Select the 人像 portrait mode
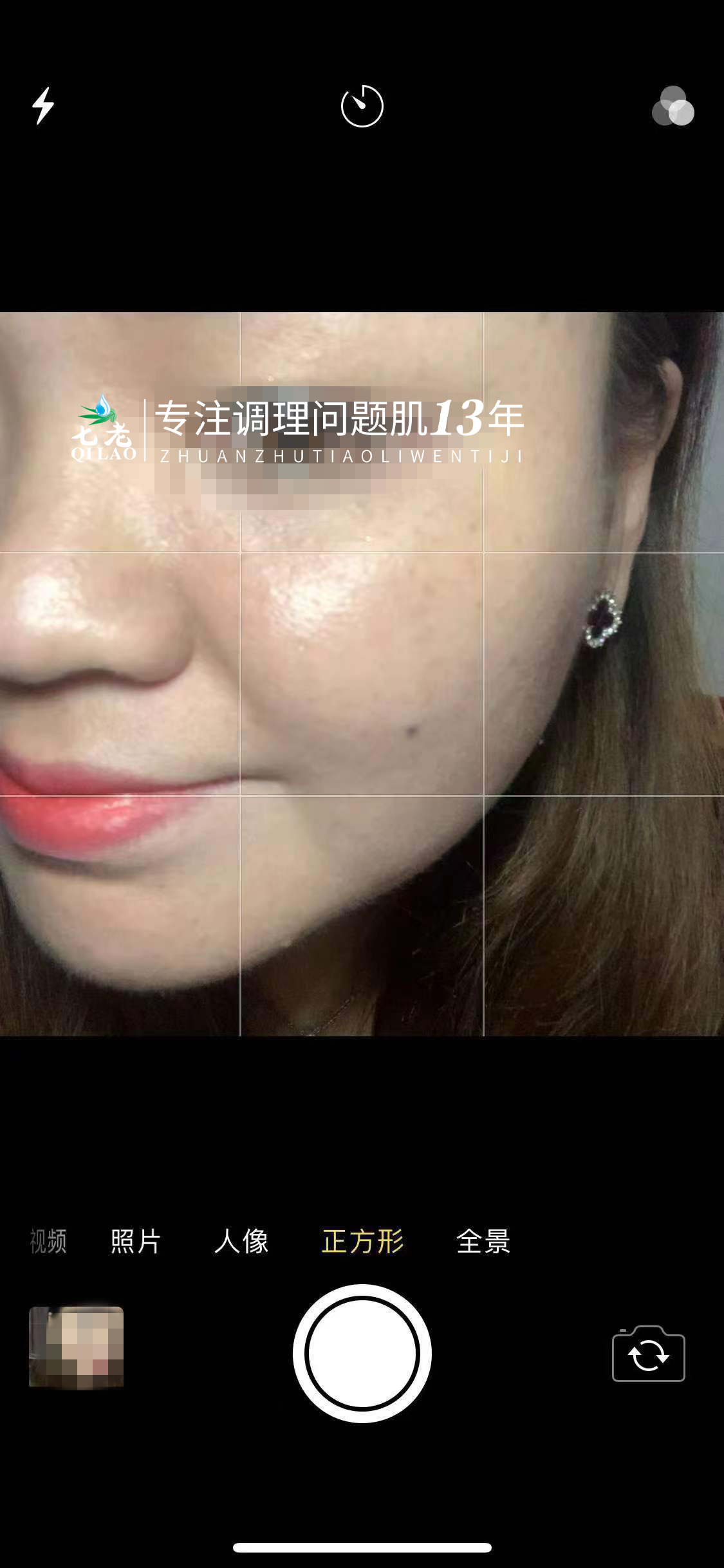This screenshot has height=1568, width=724. point(241,1241)
